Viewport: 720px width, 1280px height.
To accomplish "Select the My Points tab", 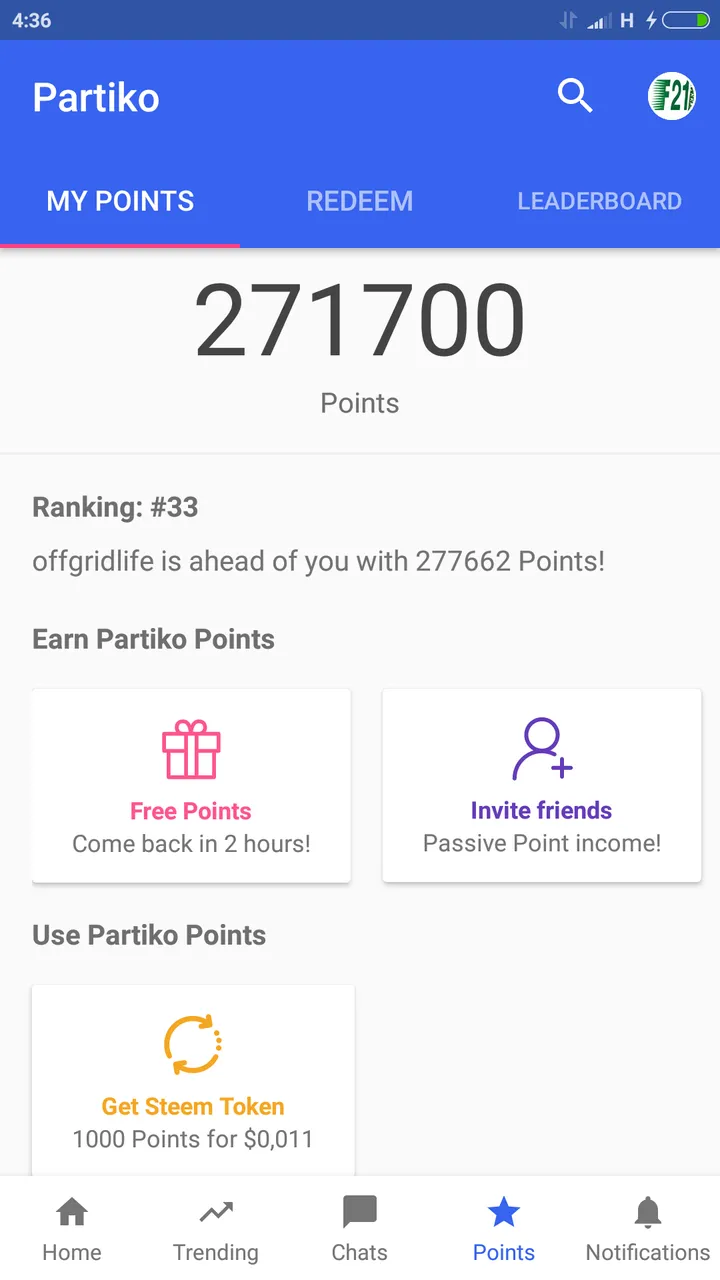I will tap(120, 201).
